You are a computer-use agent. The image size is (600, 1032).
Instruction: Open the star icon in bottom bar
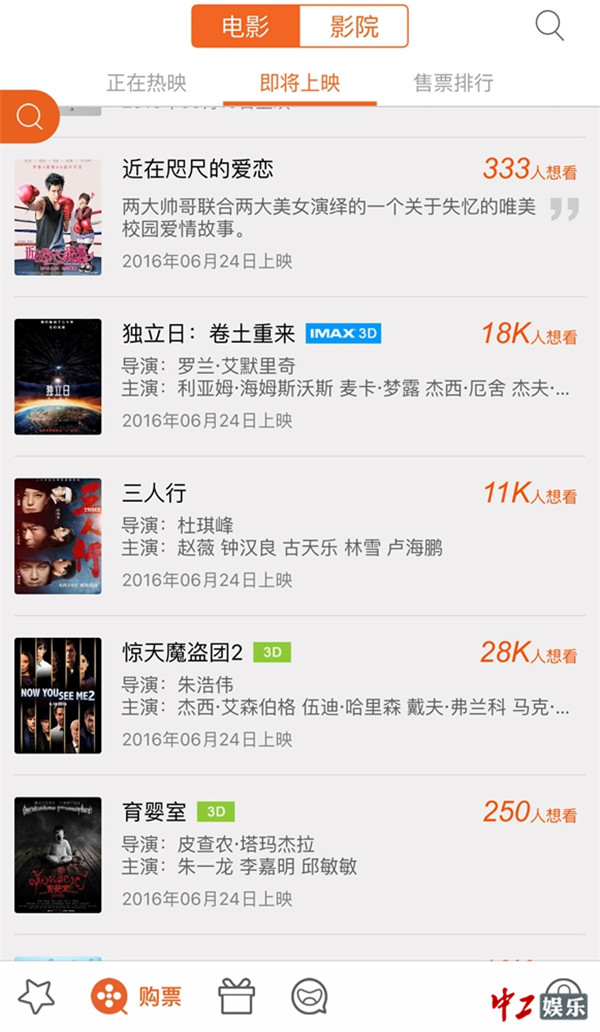point(37,996)
